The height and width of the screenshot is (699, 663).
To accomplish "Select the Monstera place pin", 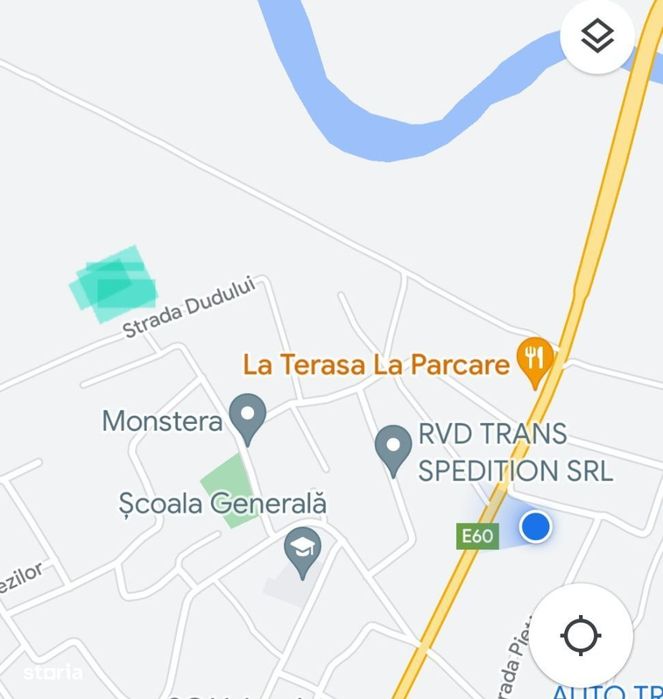I will tap(248, 417).
